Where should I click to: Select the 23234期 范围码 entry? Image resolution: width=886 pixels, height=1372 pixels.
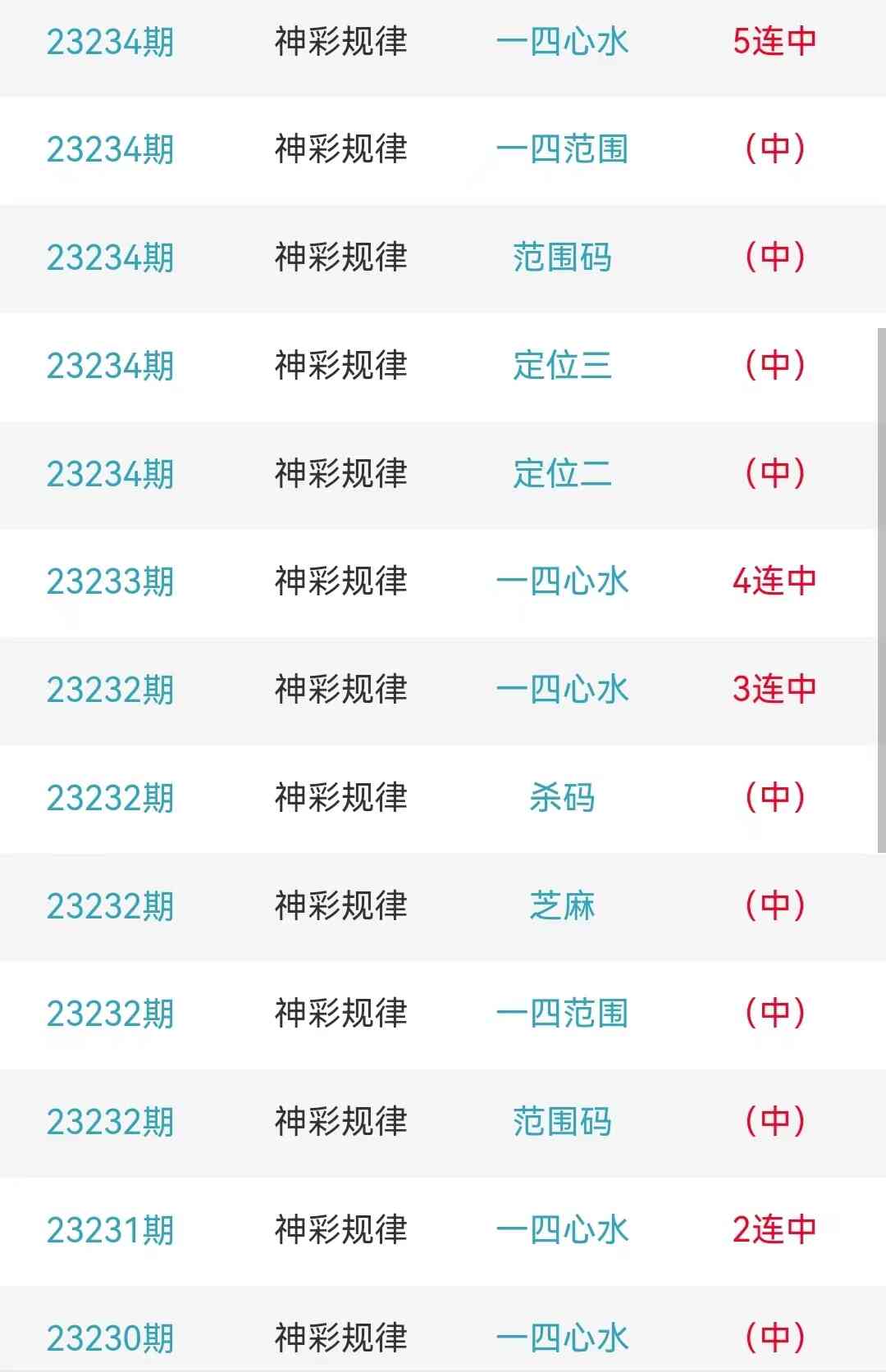coord(562,258)
